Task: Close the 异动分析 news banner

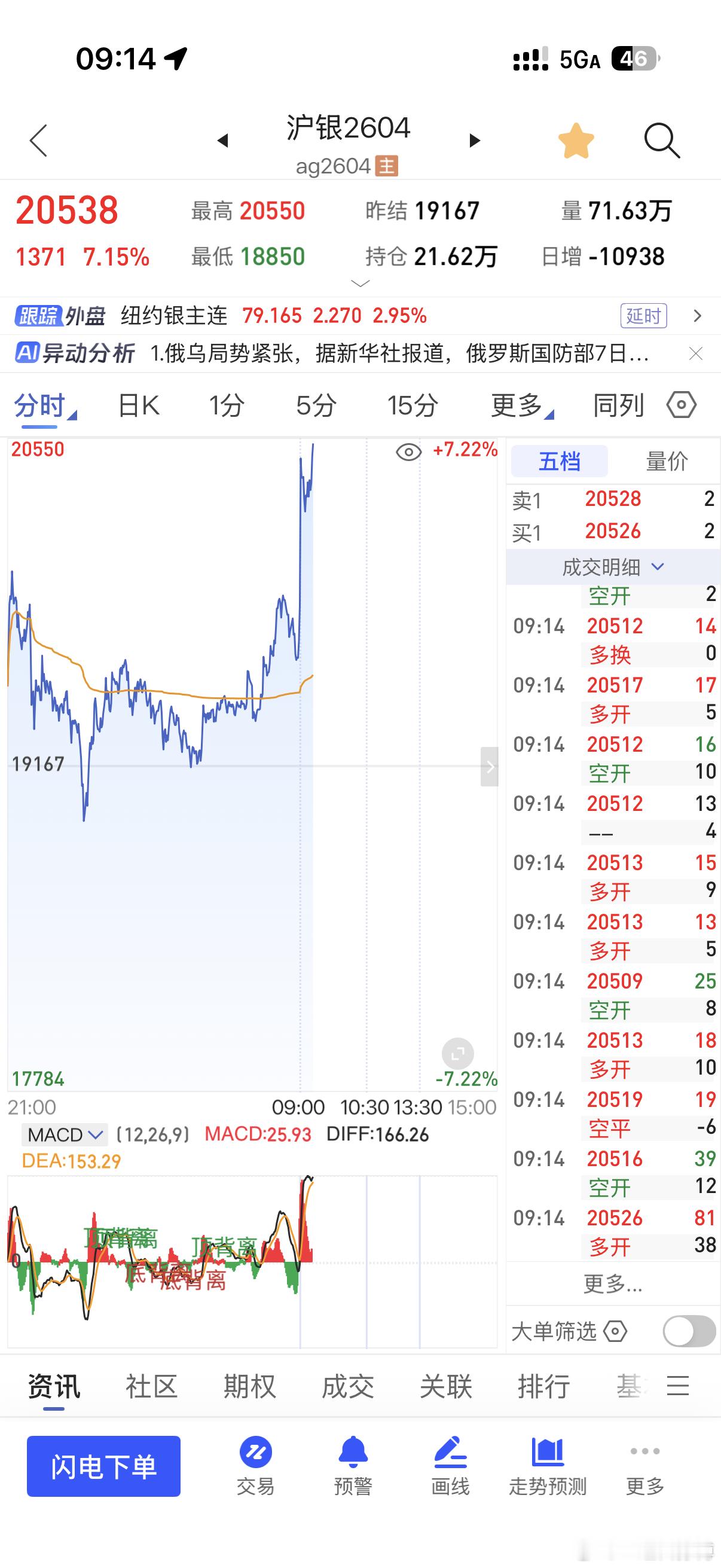Action: (695, 353)
